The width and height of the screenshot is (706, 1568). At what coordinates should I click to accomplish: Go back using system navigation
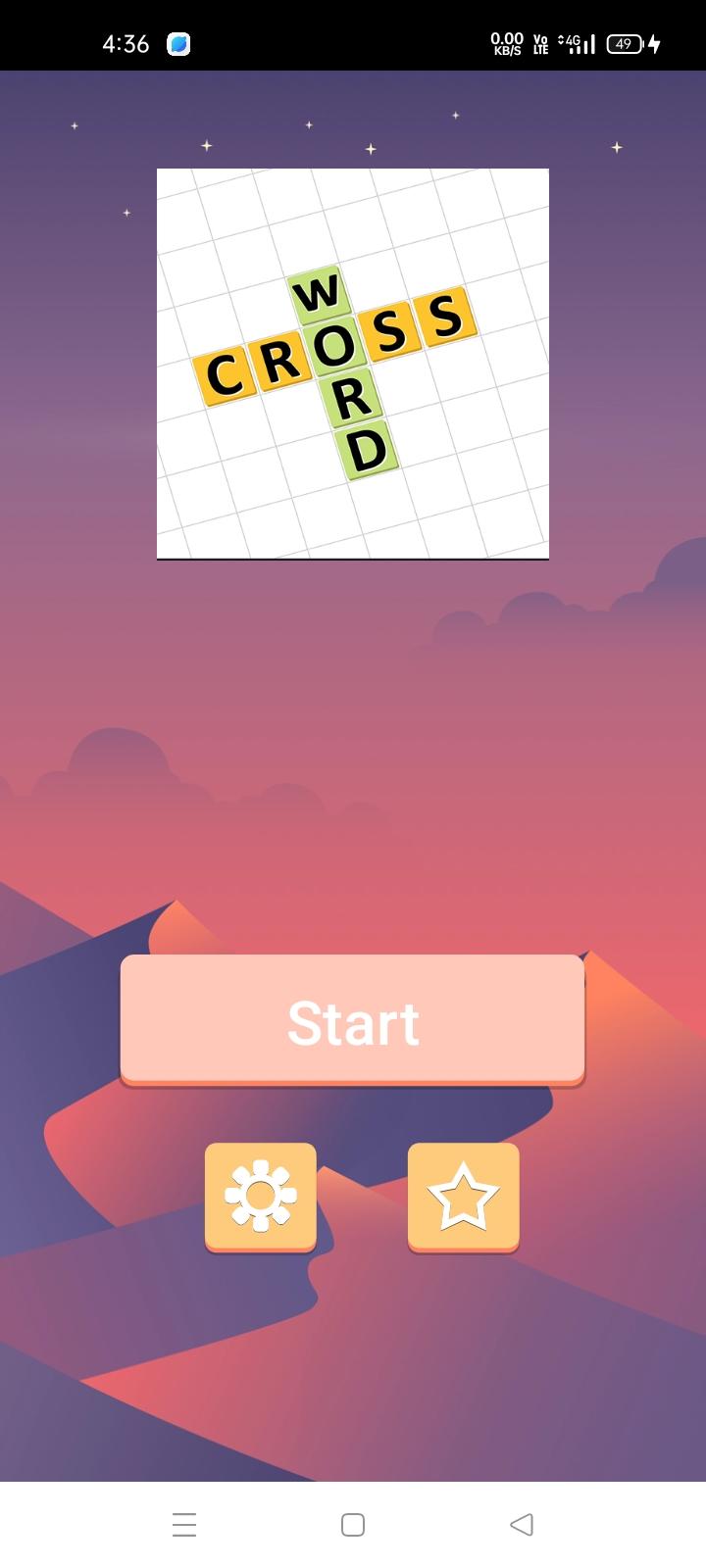522,1524
